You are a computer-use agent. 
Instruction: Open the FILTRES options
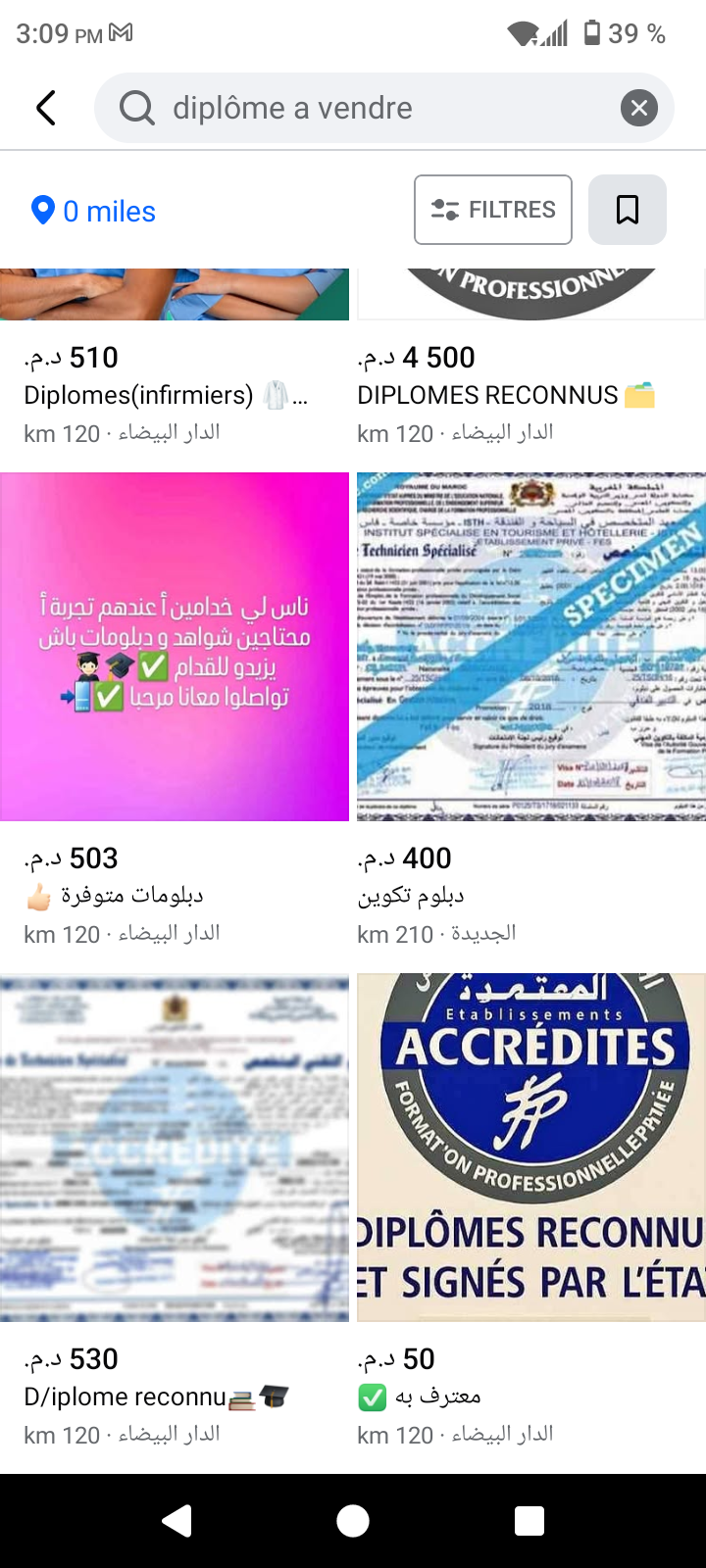point(493,210)
